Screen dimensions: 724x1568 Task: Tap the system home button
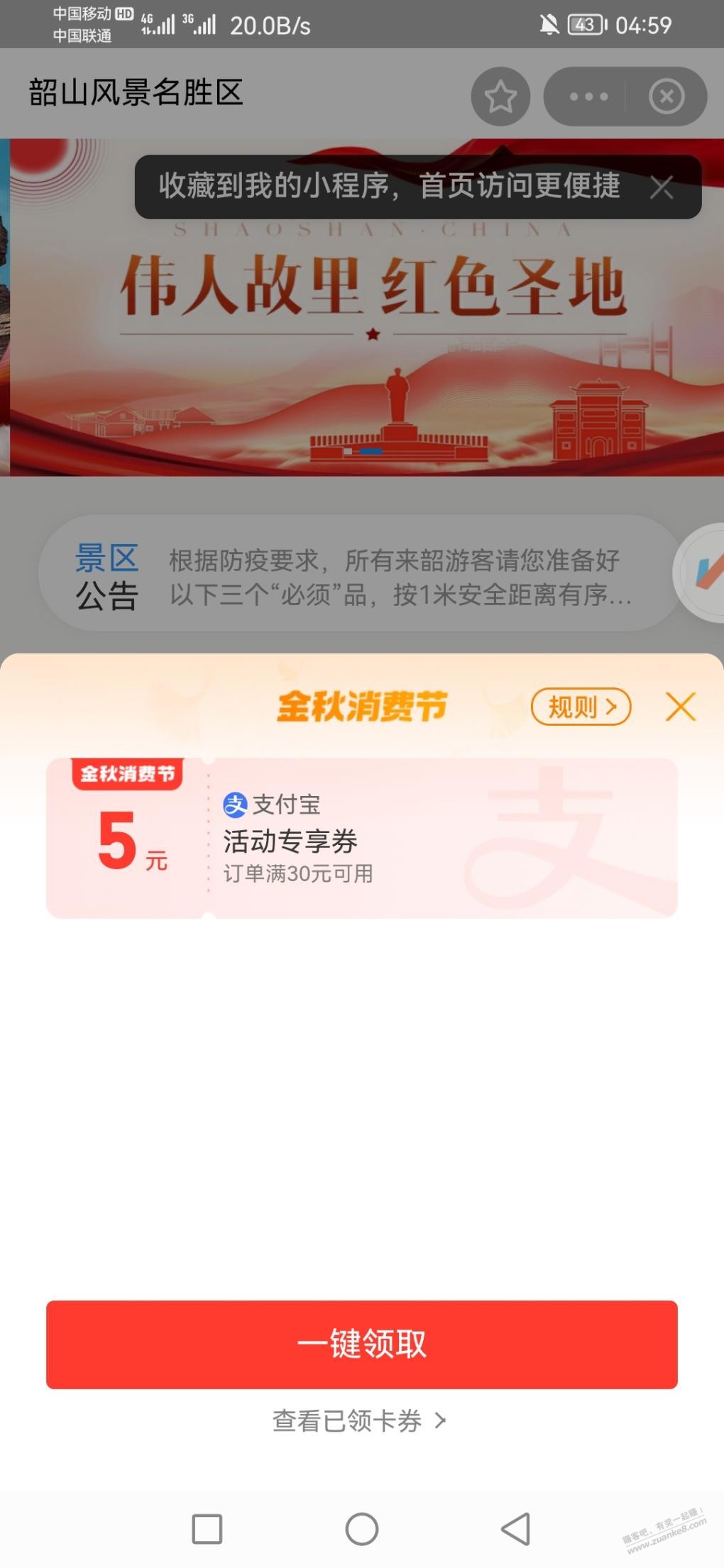[362, 1528]
